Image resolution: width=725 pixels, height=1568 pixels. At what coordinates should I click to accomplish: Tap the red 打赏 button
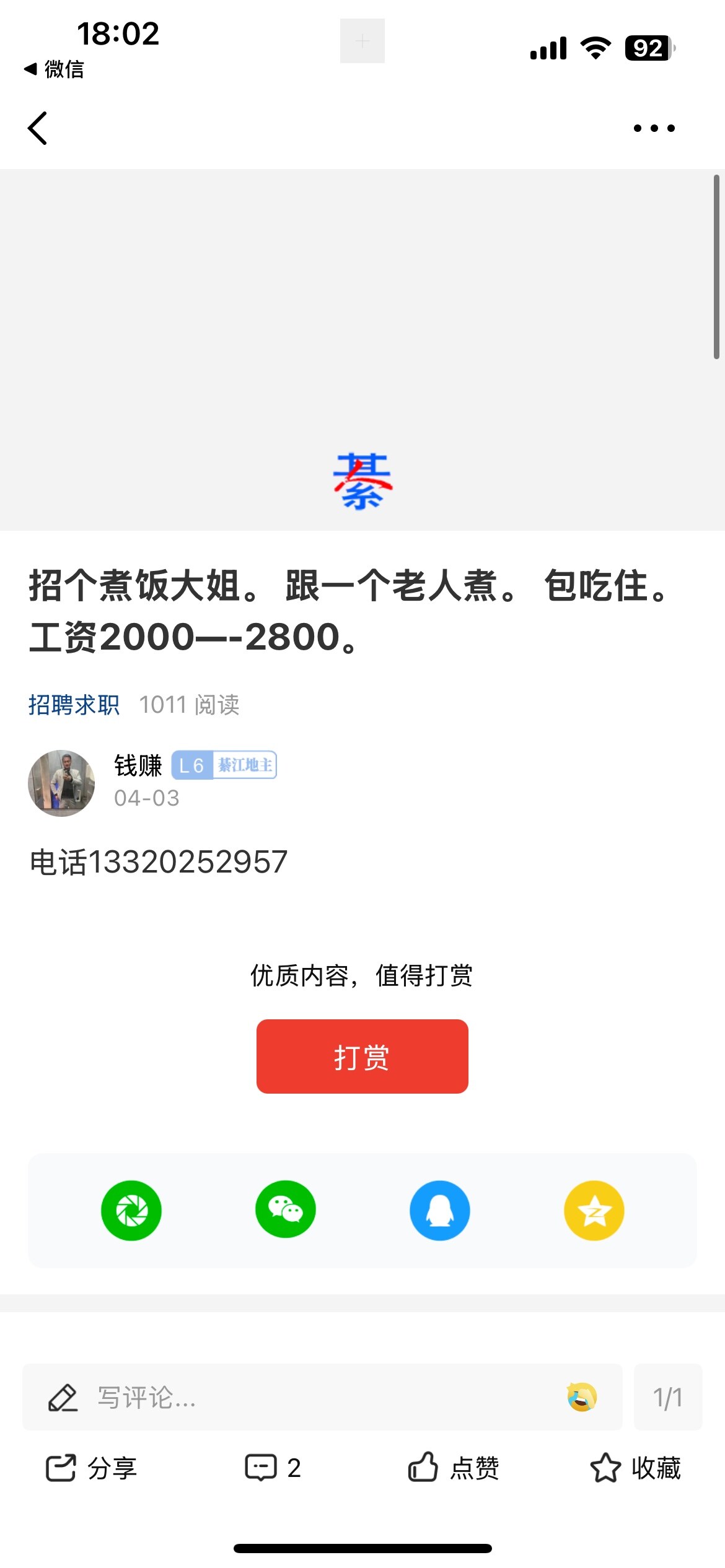362,1056
